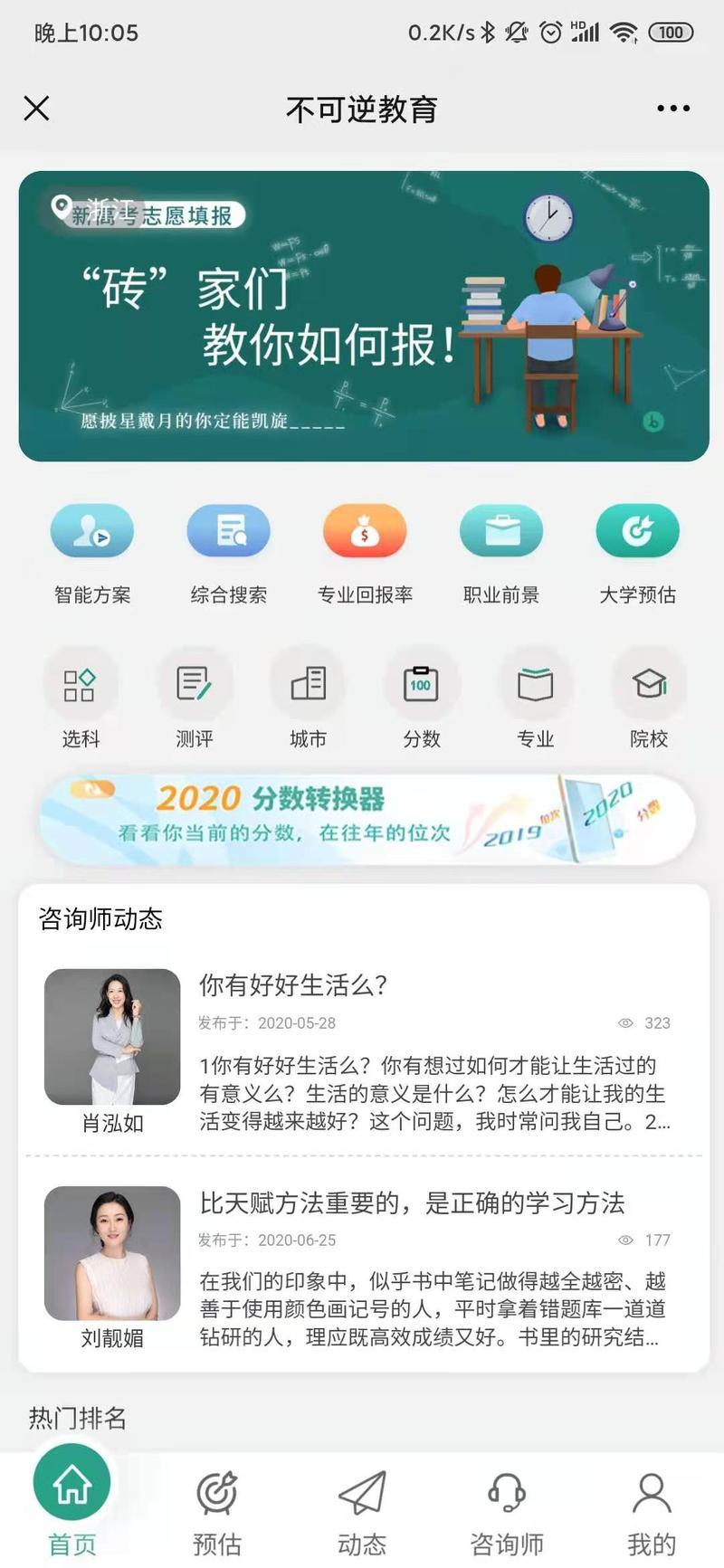The width and height of the screenshot is (724, 1568).
Task: Open the 2020 分数转换器 banner
Action: coord(367,817)
